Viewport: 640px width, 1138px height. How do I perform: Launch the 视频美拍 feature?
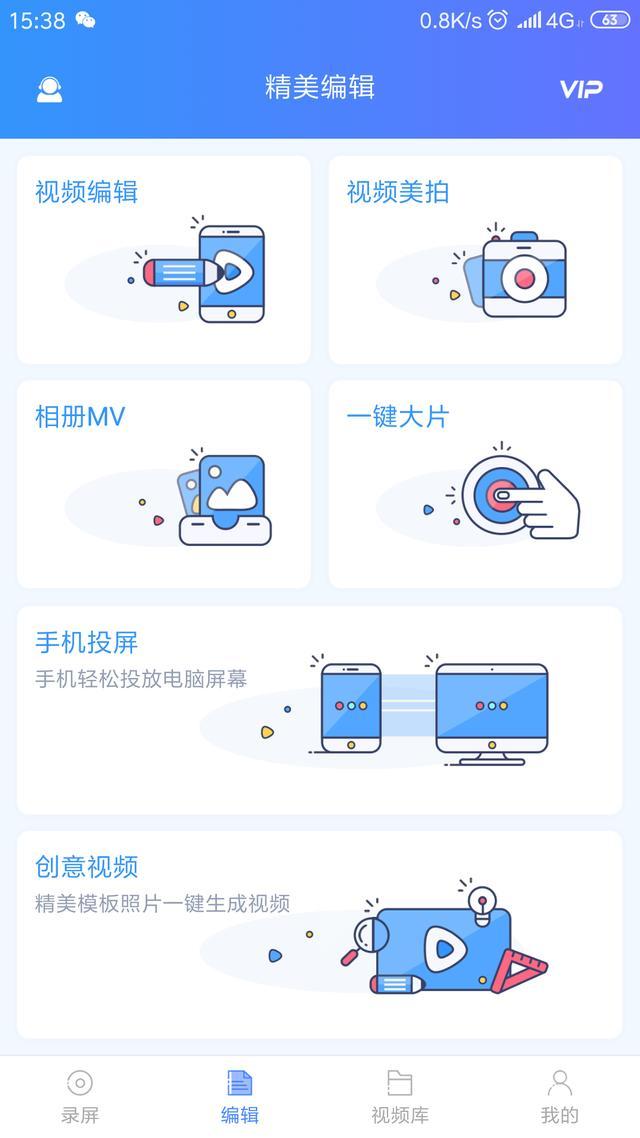pyautogui.click(x=475, y=260)
